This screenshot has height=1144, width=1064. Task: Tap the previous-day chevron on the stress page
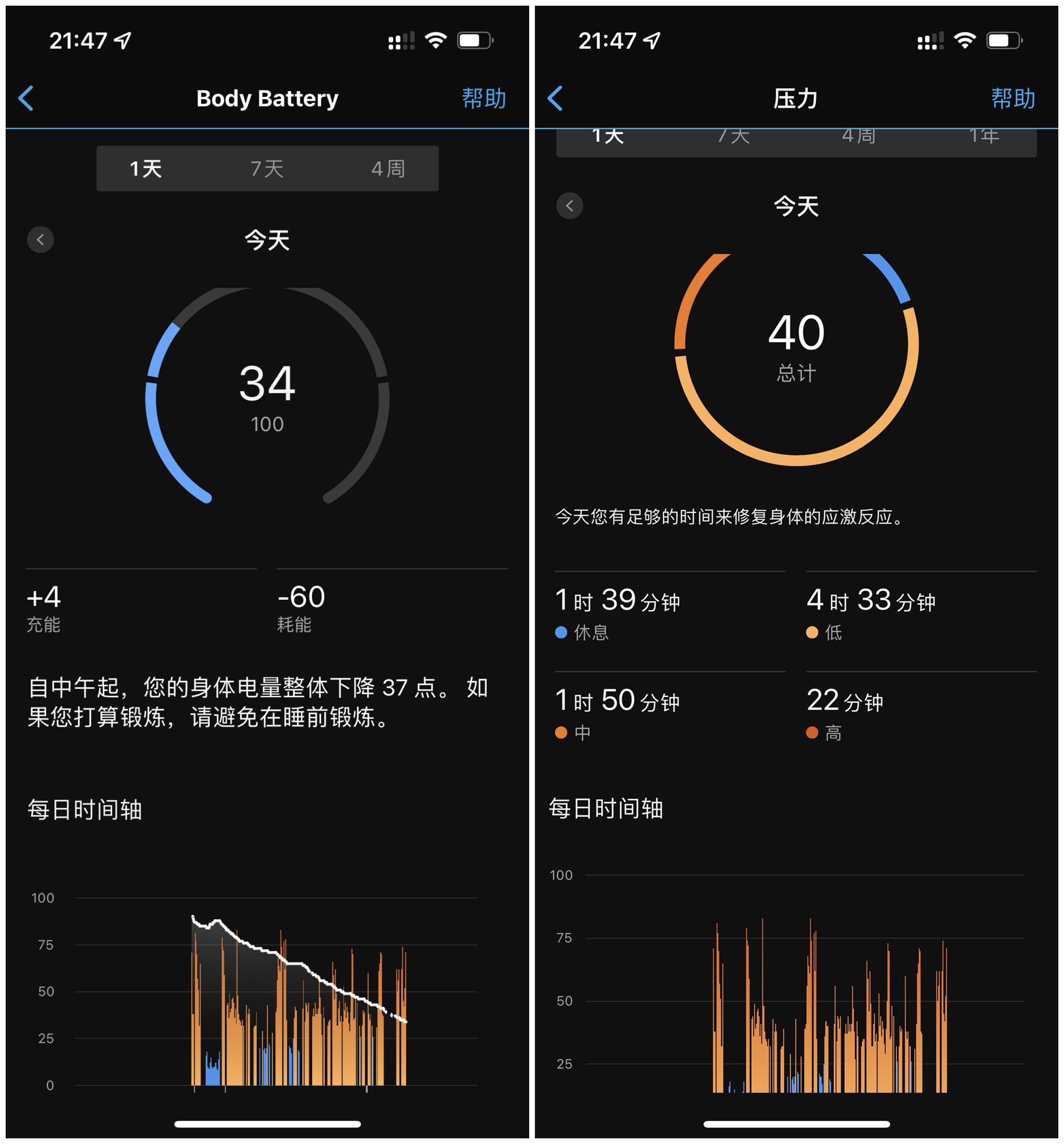click(569, 206)
